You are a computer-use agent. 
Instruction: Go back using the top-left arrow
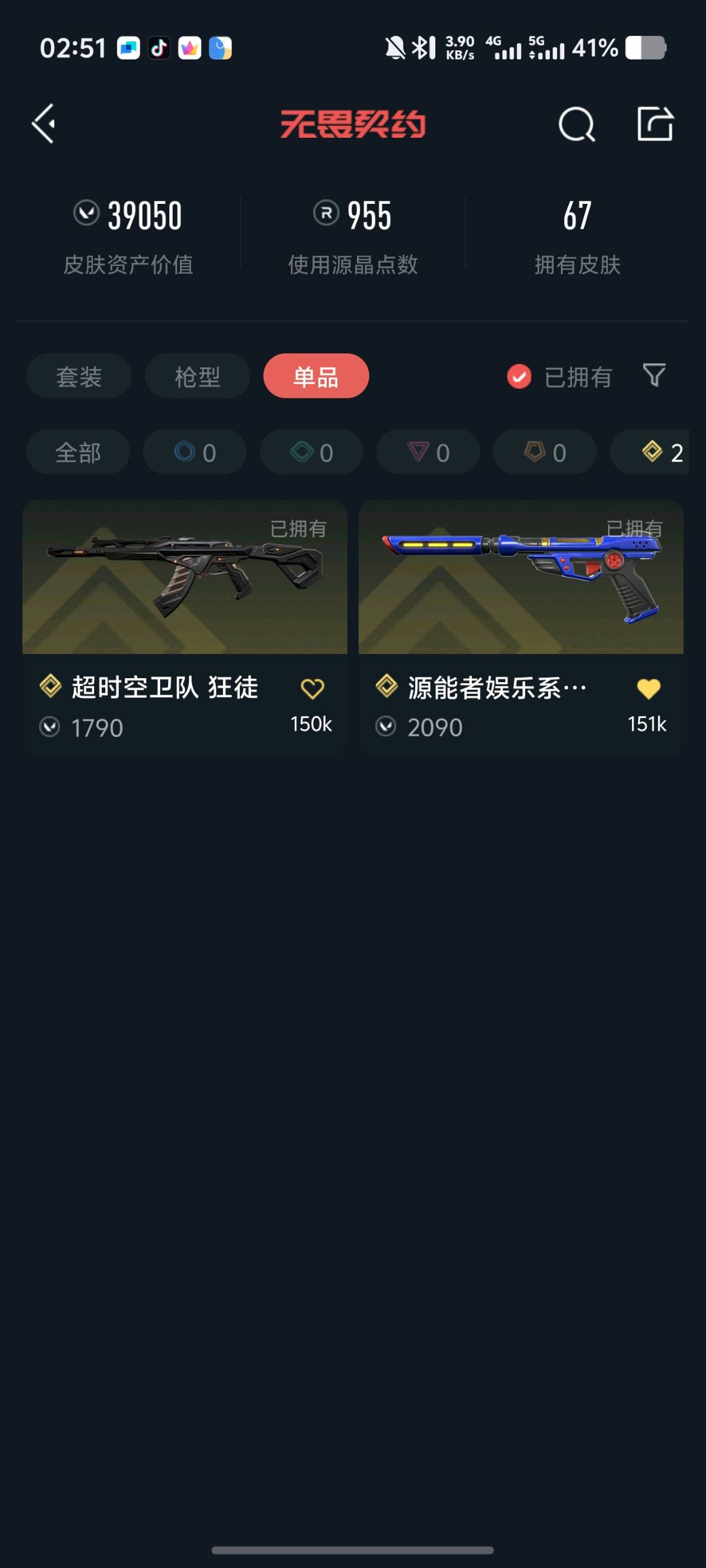[44, 123]
